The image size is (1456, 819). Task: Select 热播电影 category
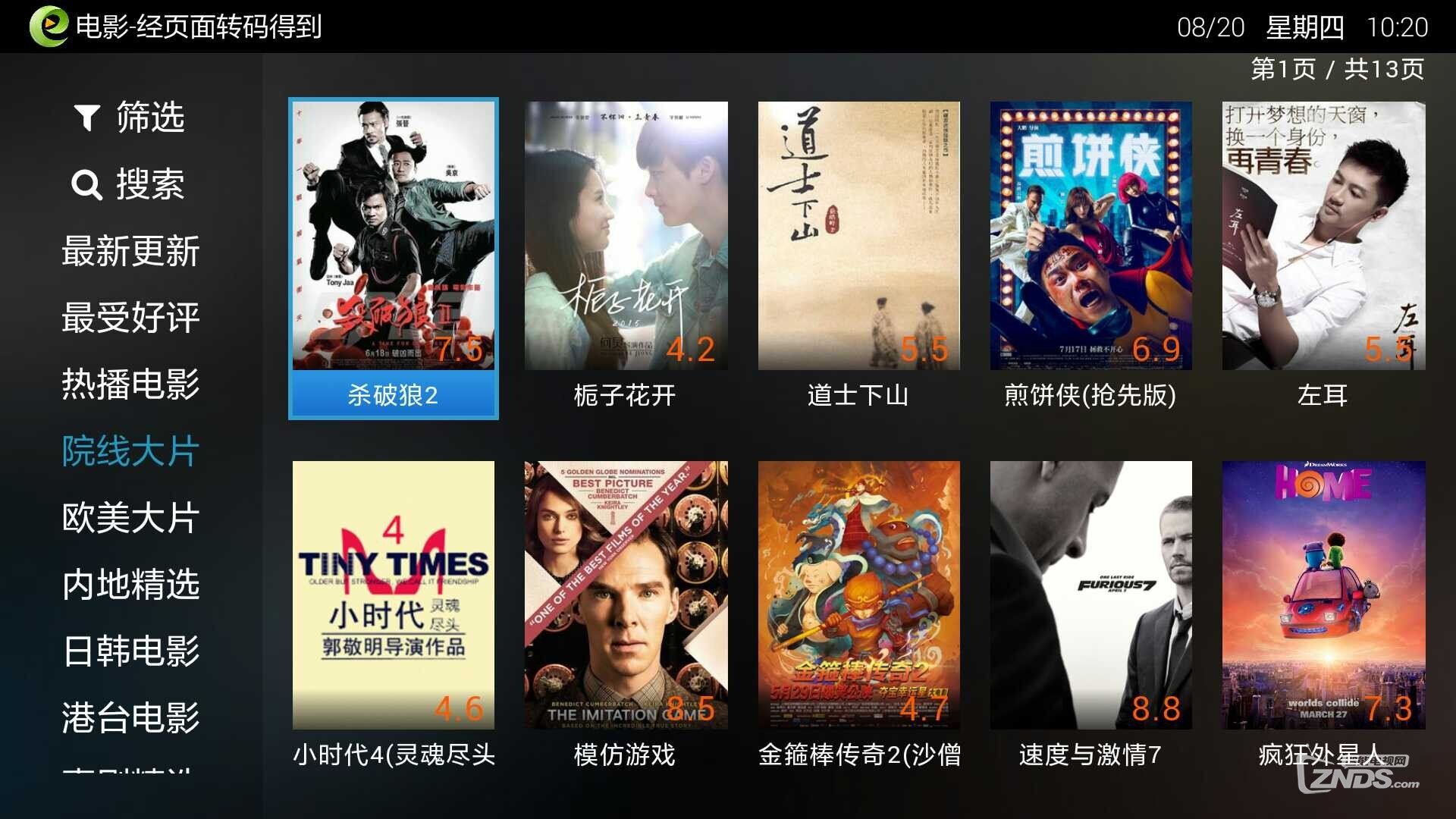130,384
